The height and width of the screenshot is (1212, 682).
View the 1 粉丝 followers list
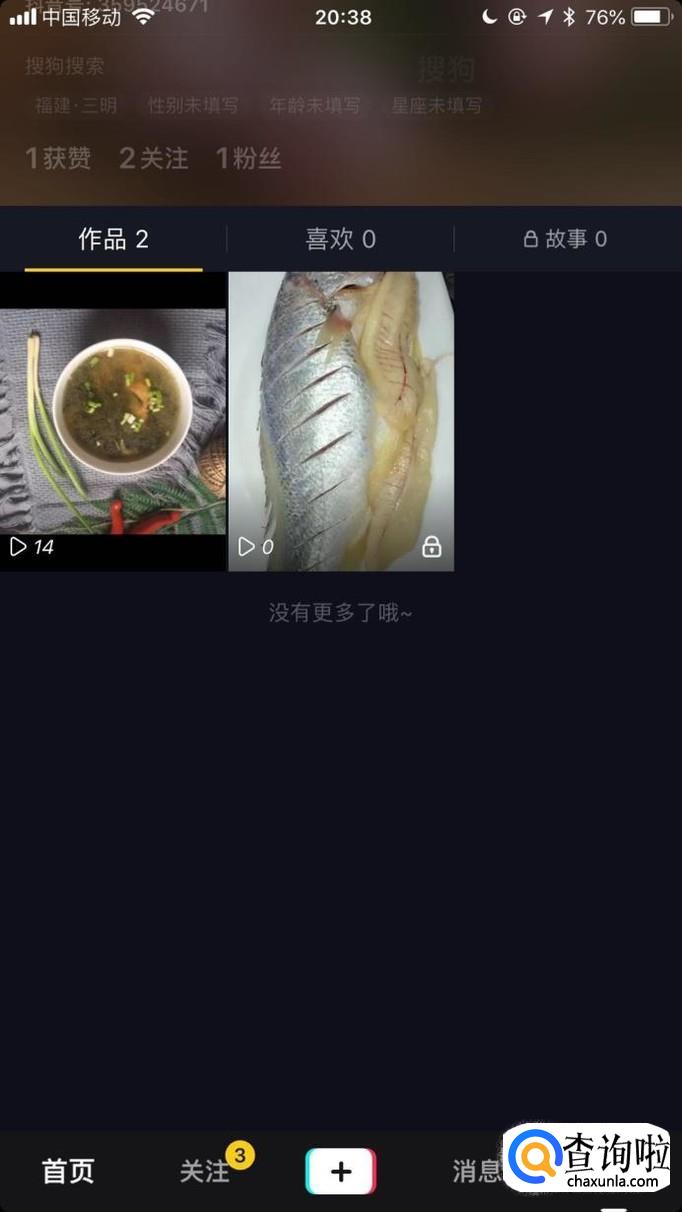pyautogui.click(x=249, y=158)
